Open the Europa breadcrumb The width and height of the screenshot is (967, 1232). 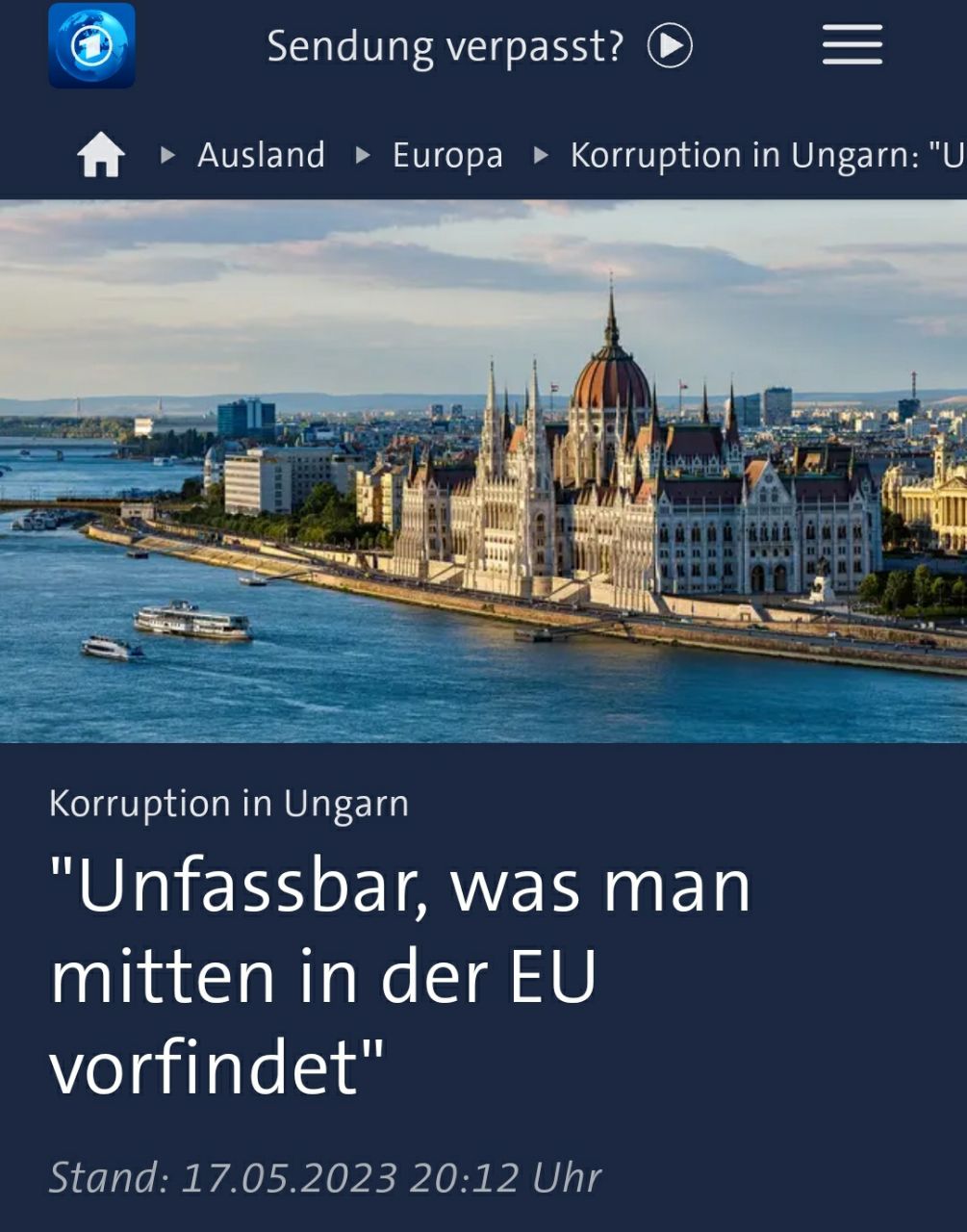coord(447,155)
